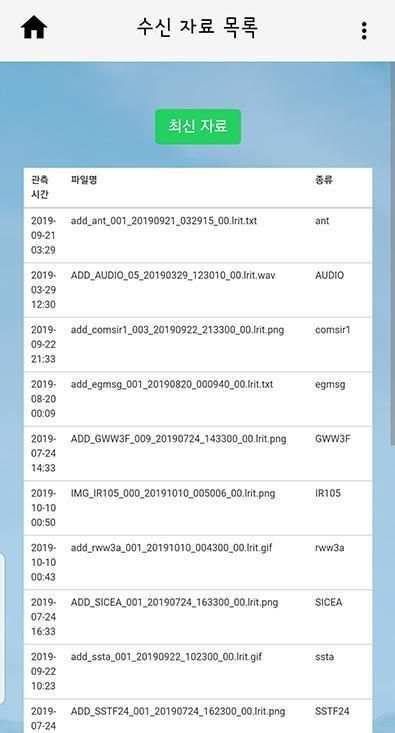Viewport: 395px width, 733px height.
Task: Open the IMG_IR105_000 png file row
Action: pos(198,508)
